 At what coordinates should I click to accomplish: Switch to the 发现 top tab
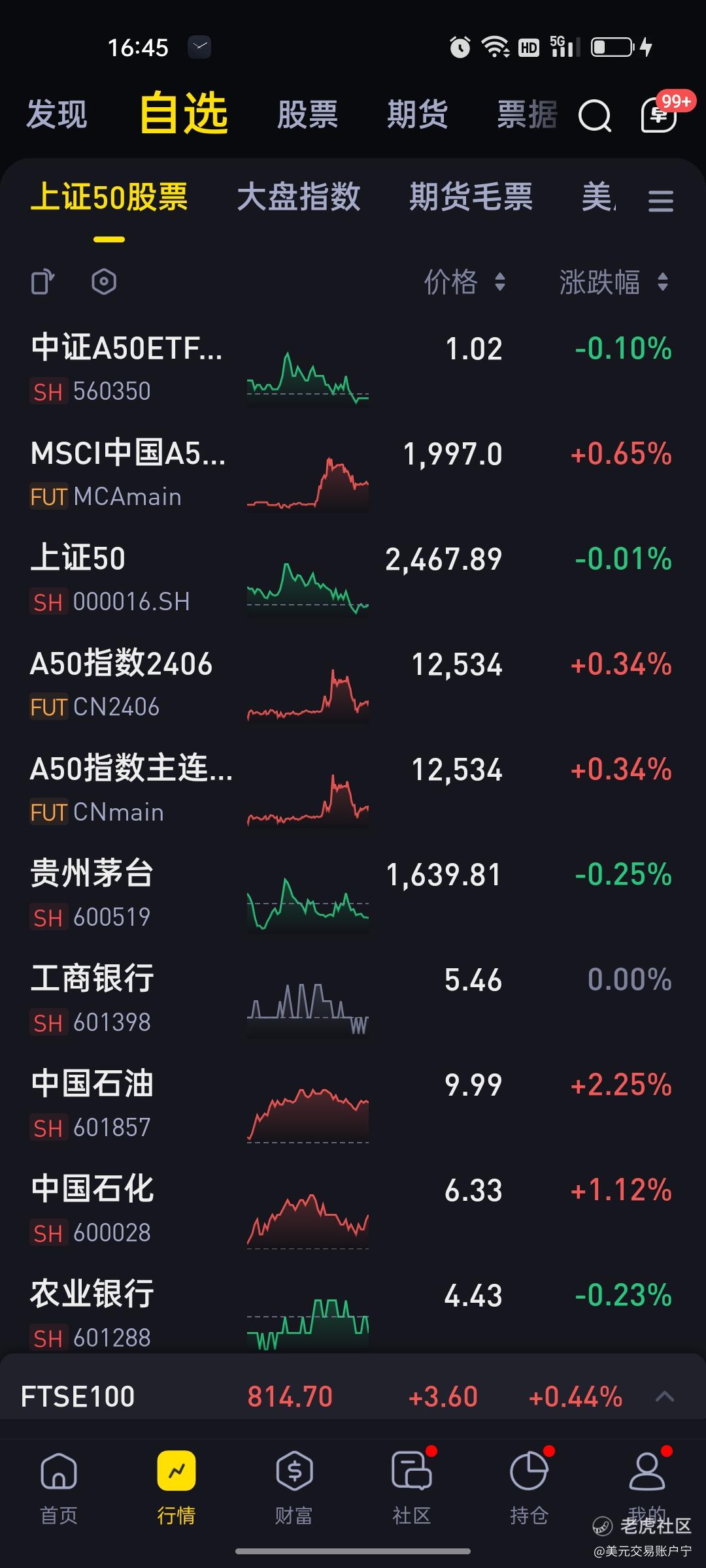click(57, 114)
